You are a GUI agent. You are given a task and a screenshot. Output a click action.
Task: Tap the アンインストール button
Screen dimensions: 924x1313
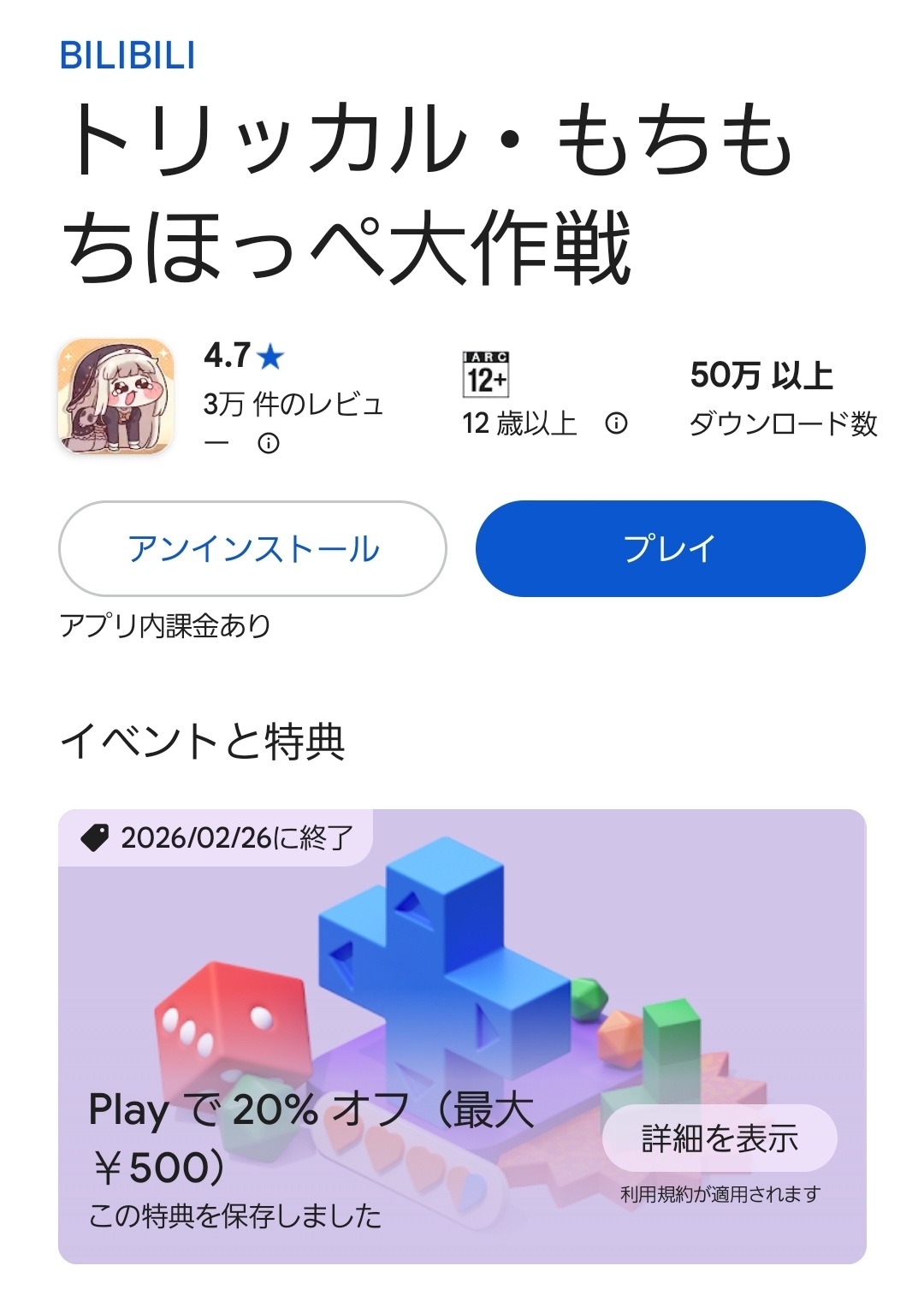point(252,548)
